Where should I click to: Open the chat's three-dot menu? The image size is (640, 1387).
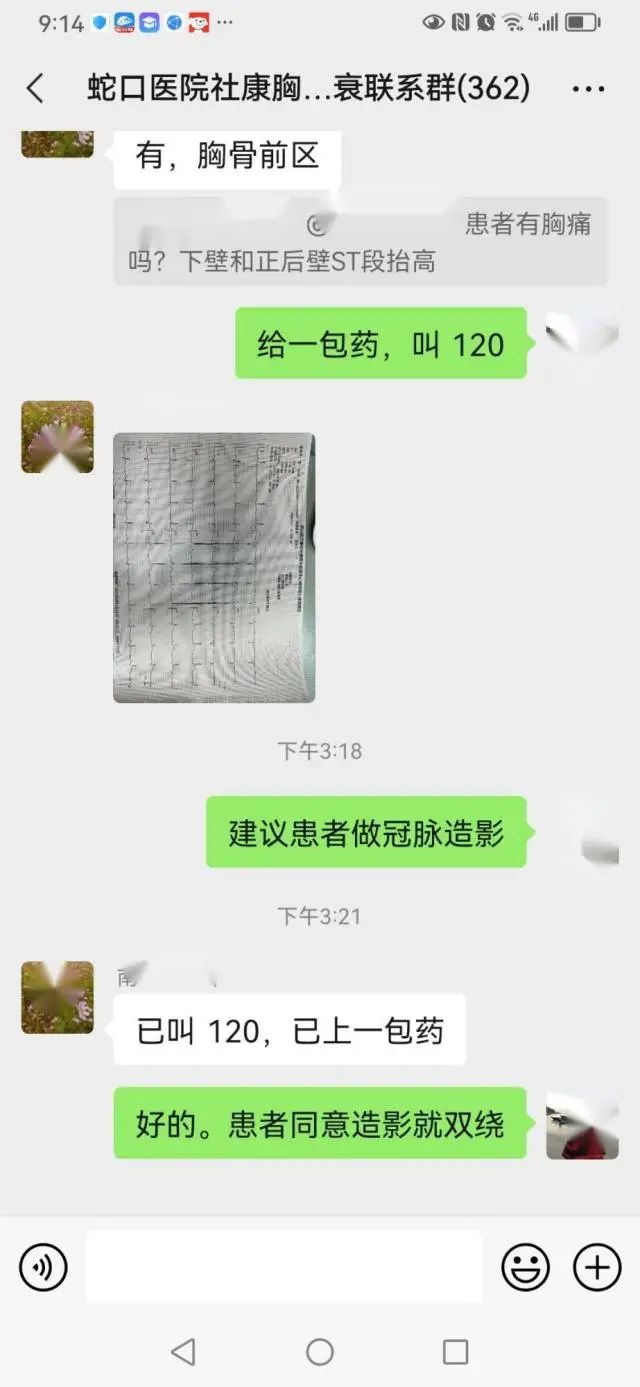[x=588, y=89]
